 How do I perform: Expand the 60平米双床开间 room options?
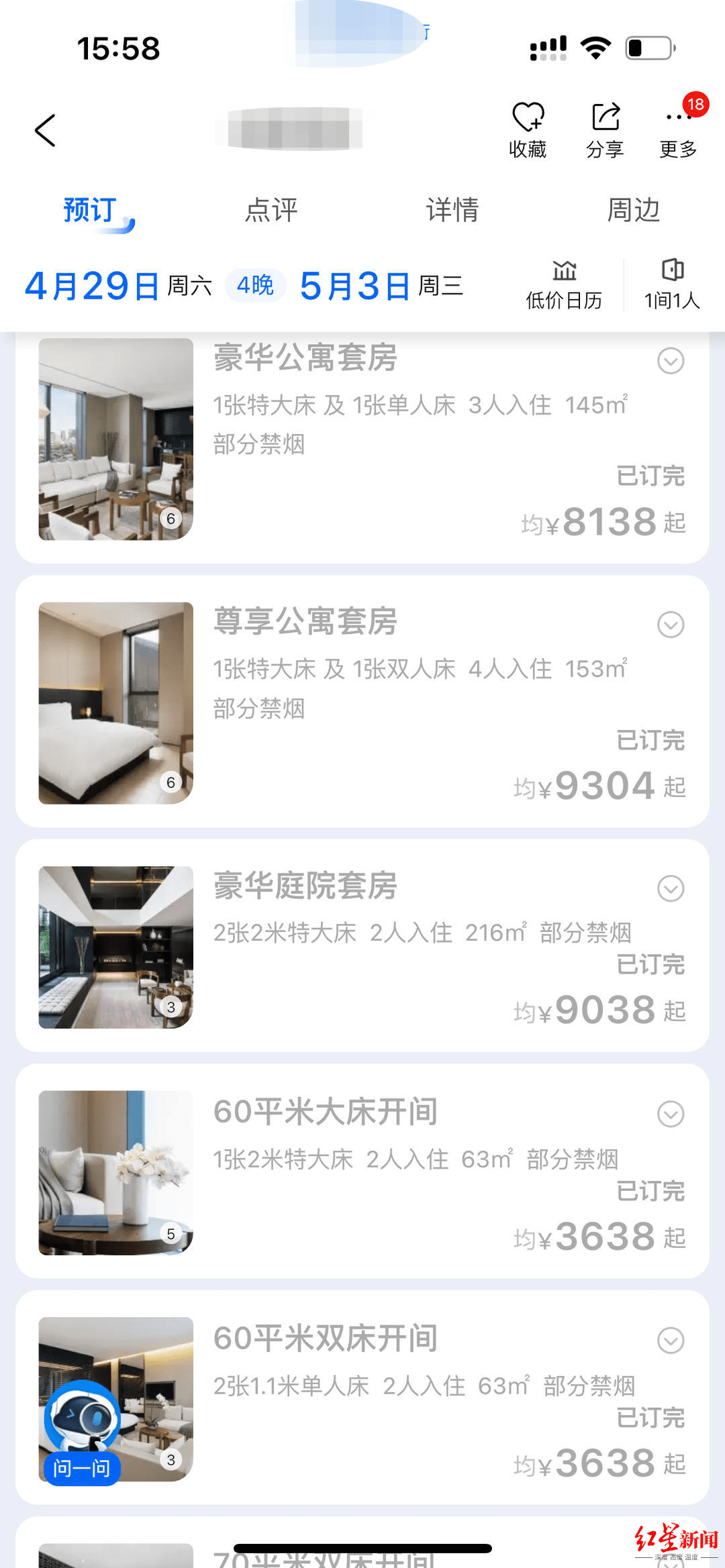click(x=671, y=1341)
